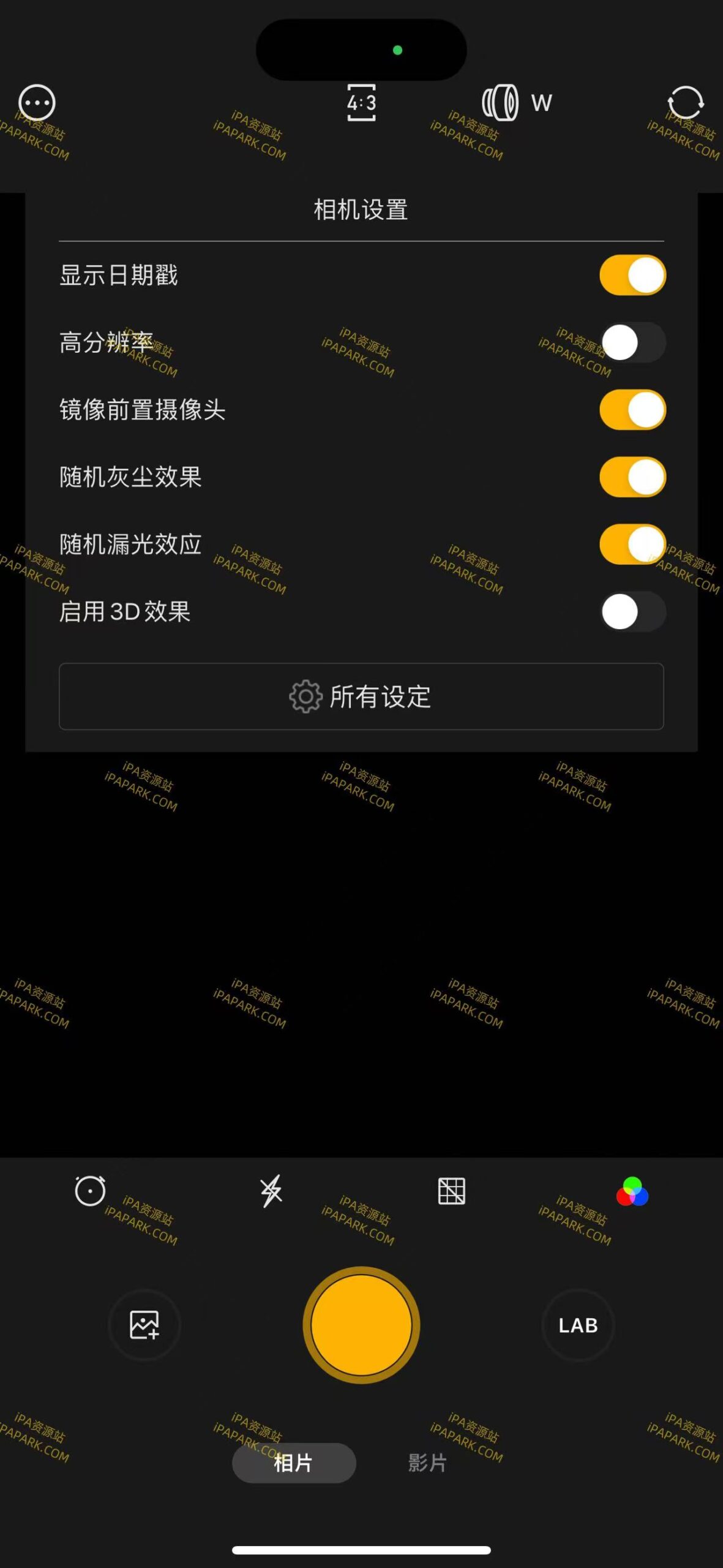The image size is (723, 1568).
Task: Tap the LAB button
Action: (578, 1325)
